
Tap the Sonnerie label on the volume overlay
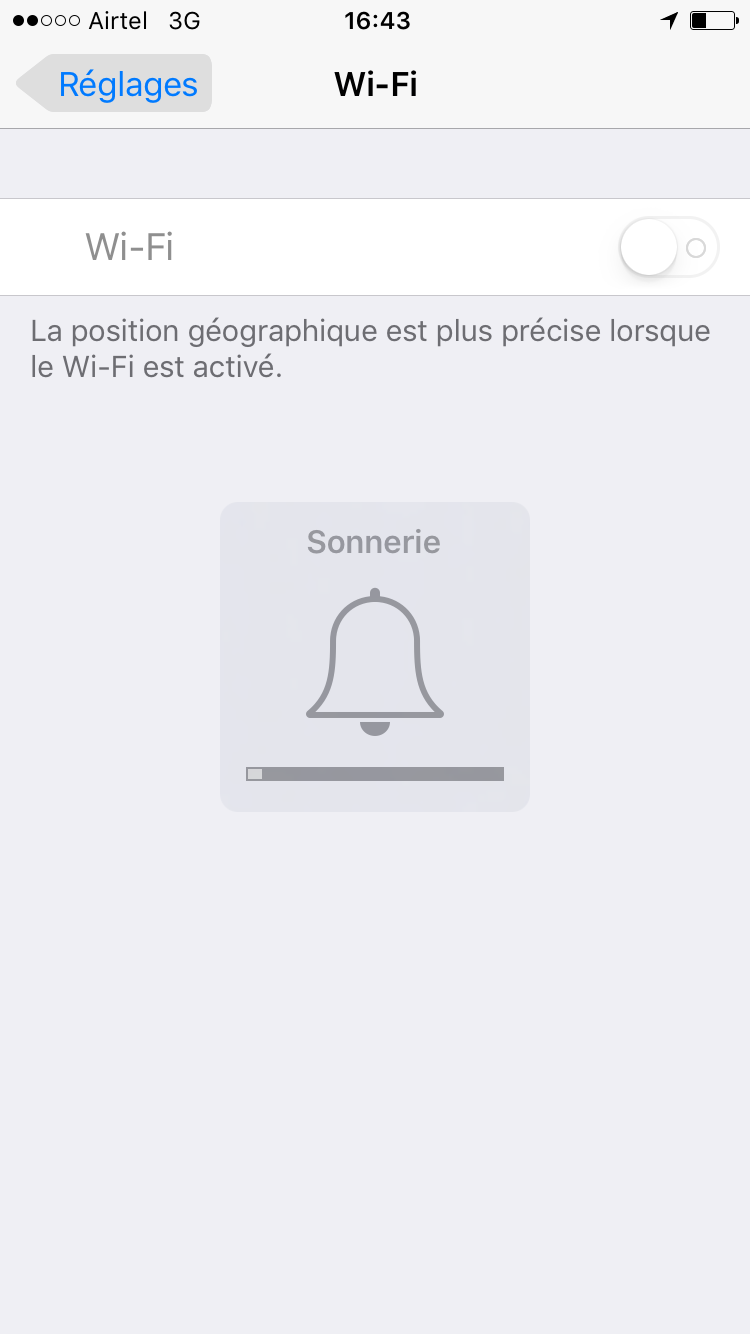tap(373, 541)
